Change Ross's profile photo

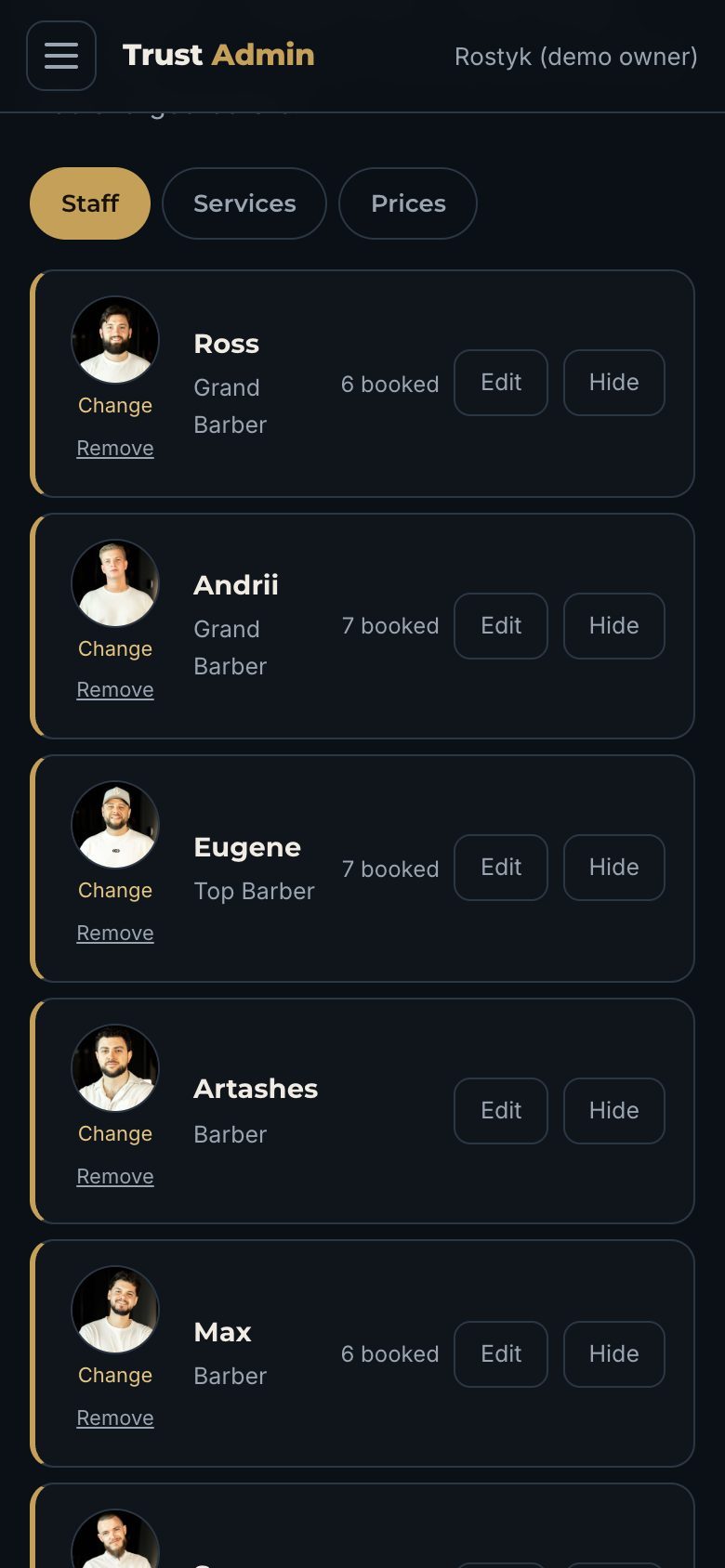pyautogui.click(x=115, y=406)
